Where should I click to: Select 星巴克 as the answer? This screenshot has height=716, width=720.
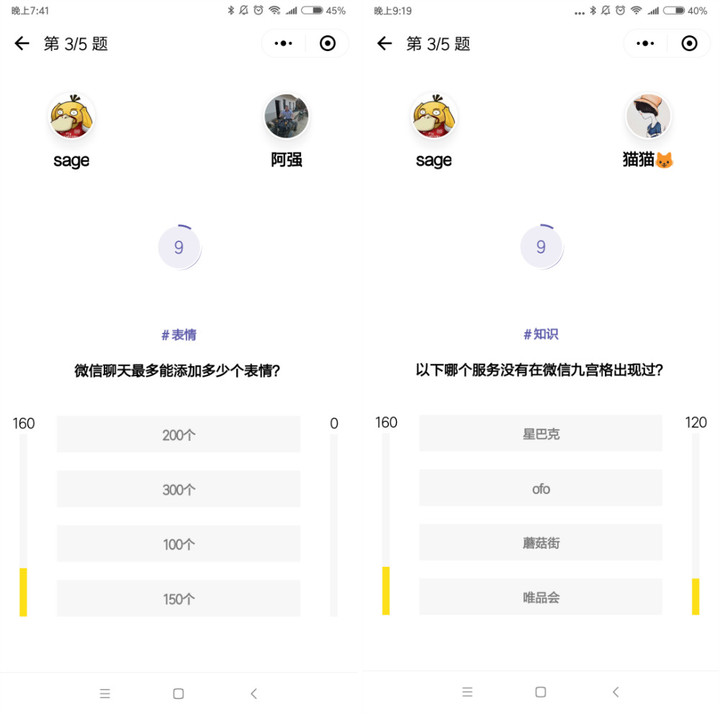540,435
